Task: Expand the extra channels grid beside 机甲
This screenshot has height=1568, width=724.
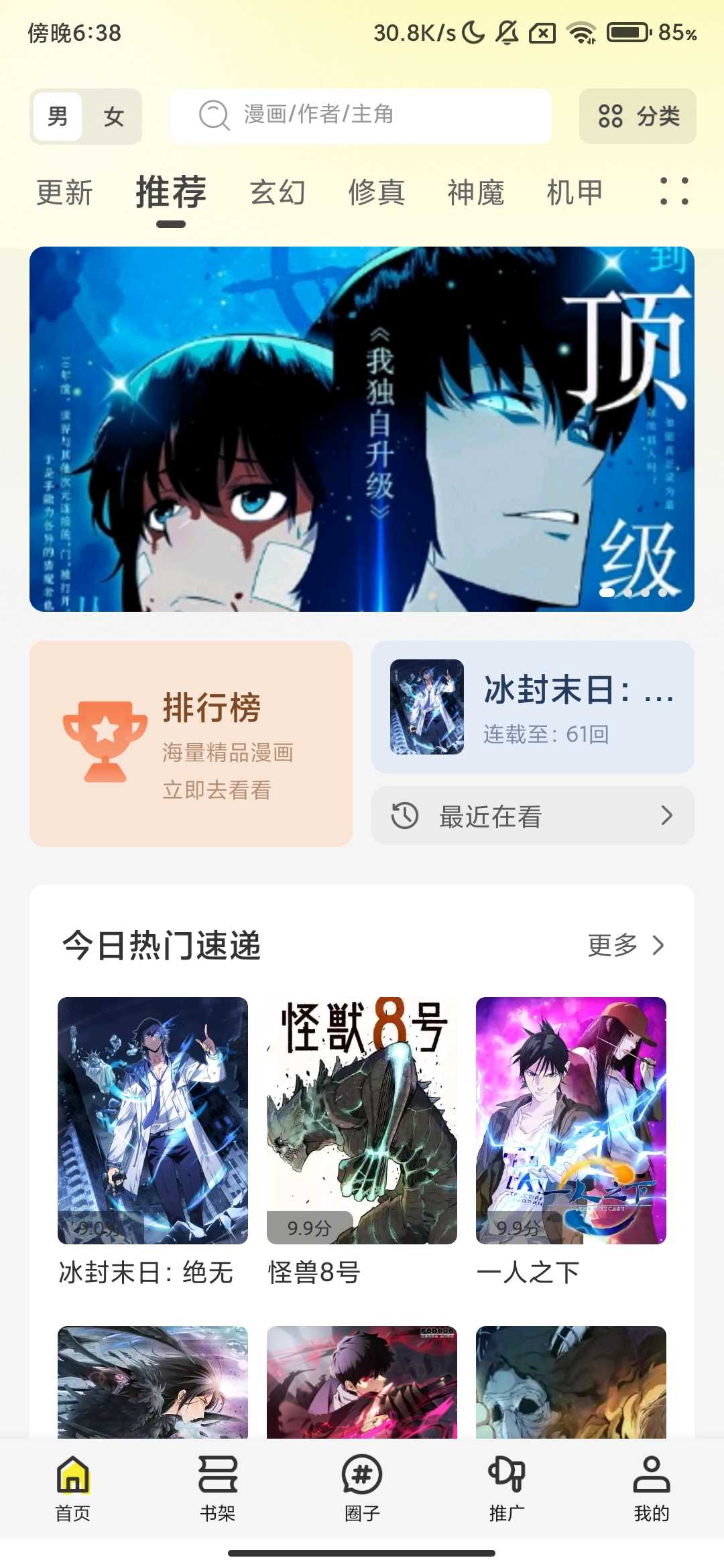Action: click(674, 191)
